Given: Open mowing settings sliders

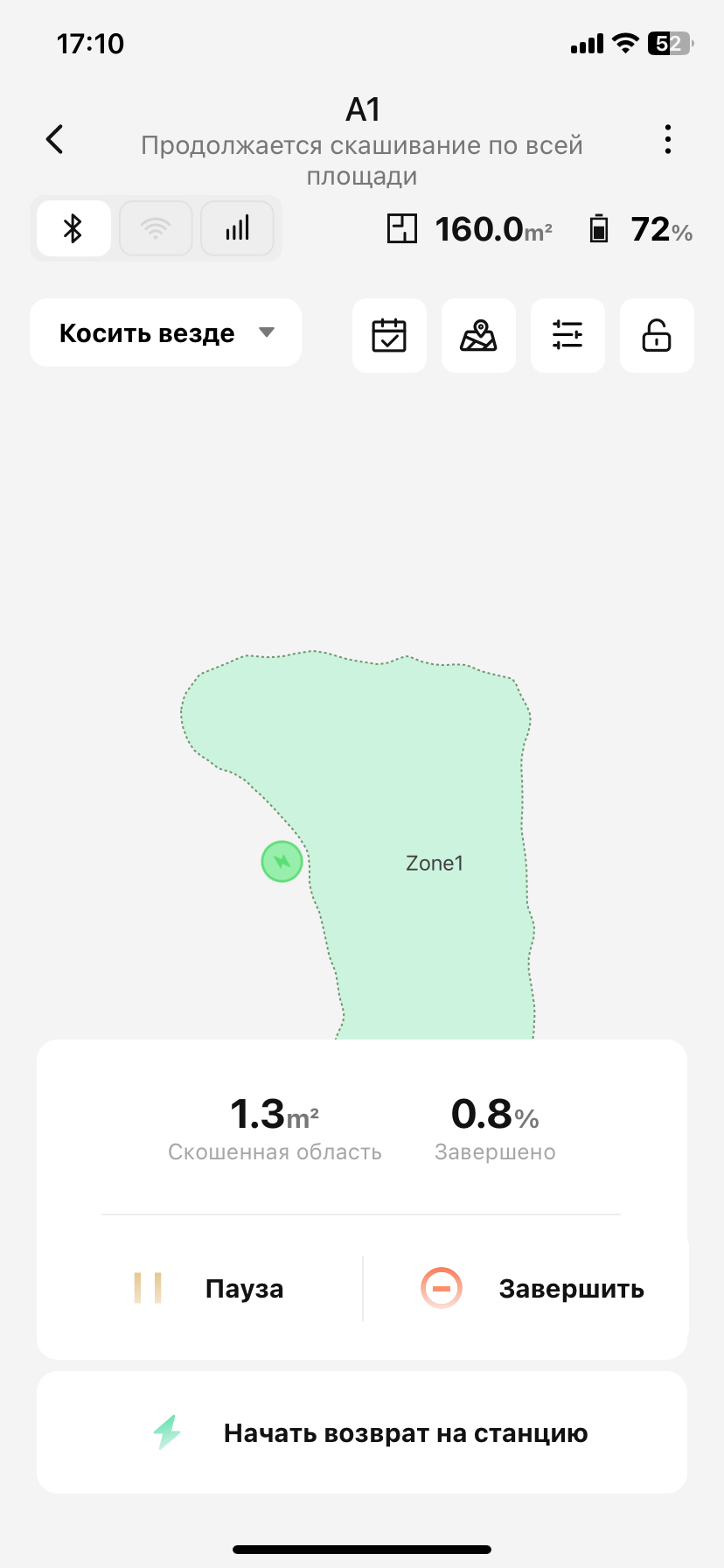Looking at the screenshot, I should (567, 335).
